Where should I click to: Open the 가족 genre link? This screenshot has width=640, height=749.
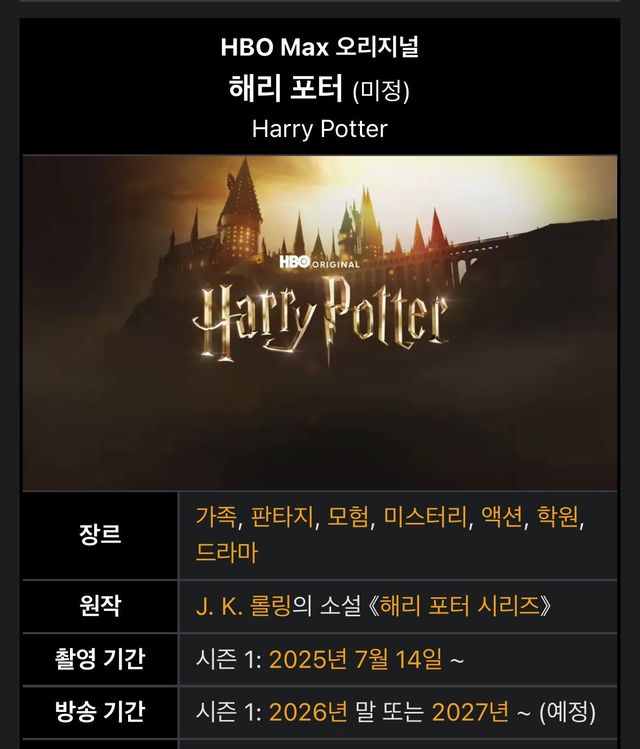(x=217, y=517)
